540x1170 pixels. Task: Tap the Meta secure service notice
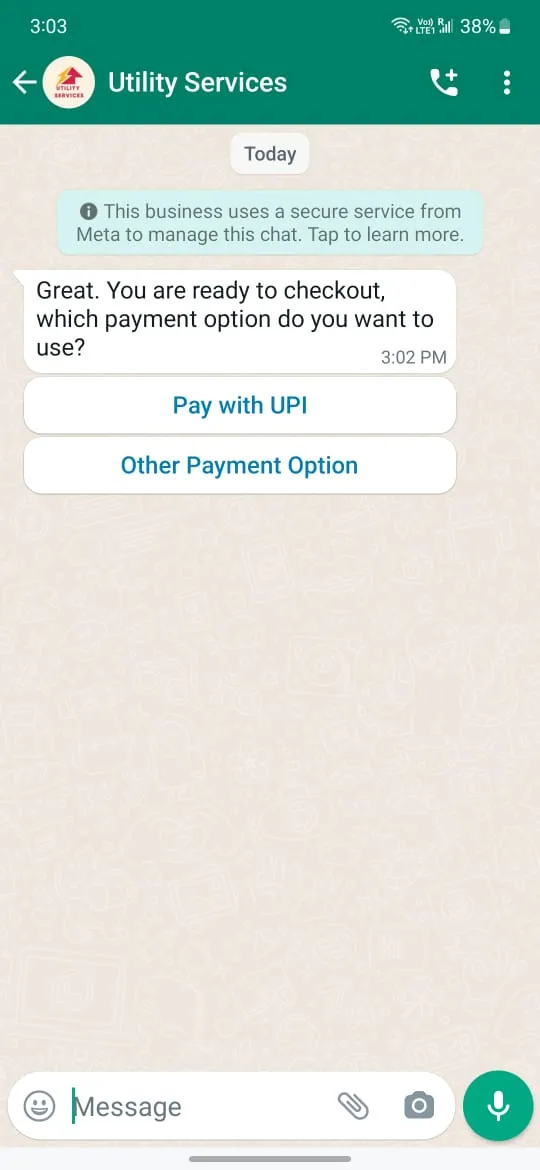coord(270,223)
